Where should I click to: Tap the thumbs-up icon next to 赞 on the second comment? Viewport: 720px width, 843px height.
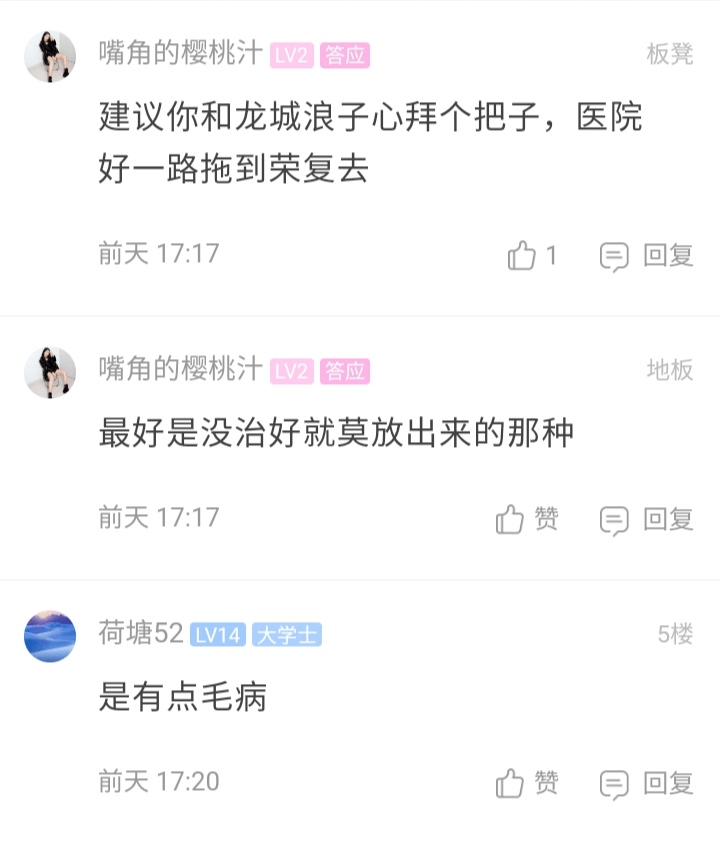coord(513,518)
